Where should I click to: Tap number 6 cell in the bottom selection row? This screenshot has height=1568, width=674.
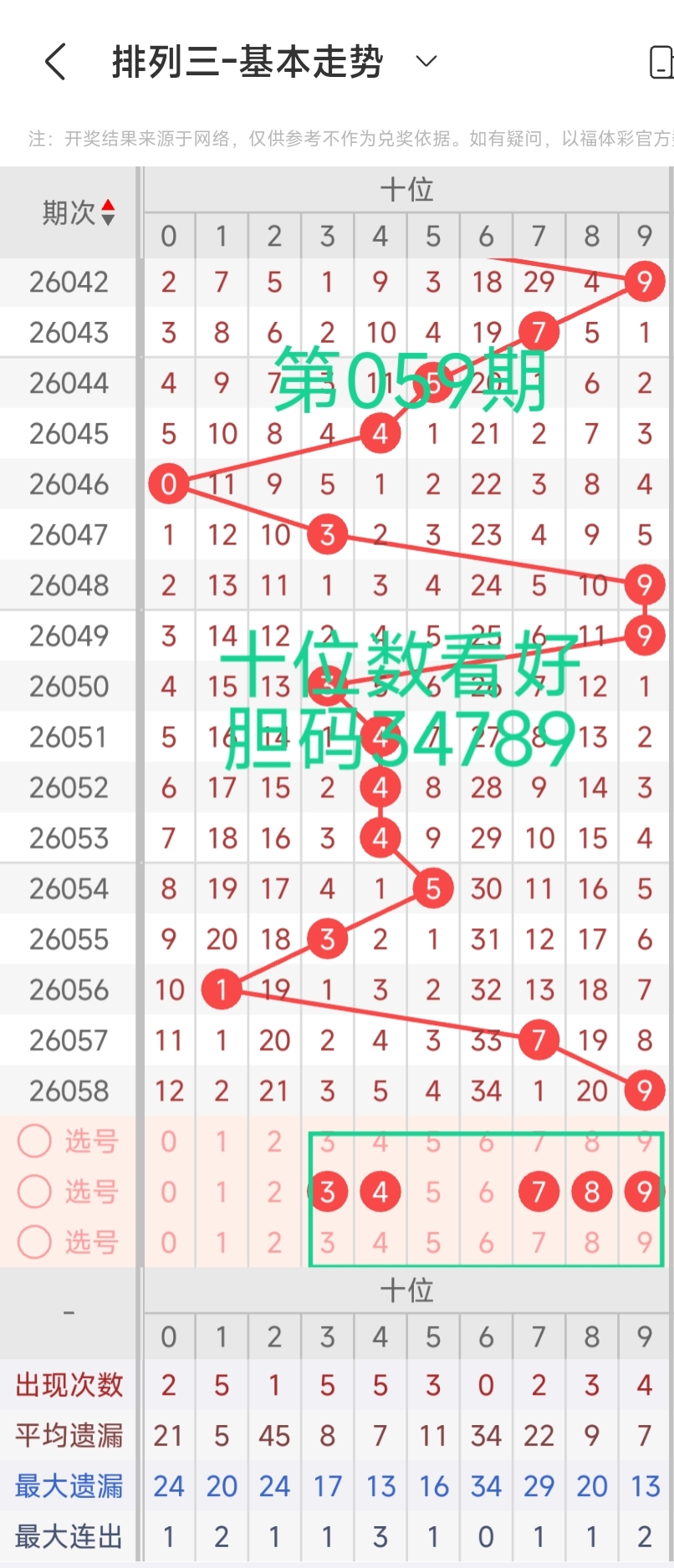coord(485,1243)
